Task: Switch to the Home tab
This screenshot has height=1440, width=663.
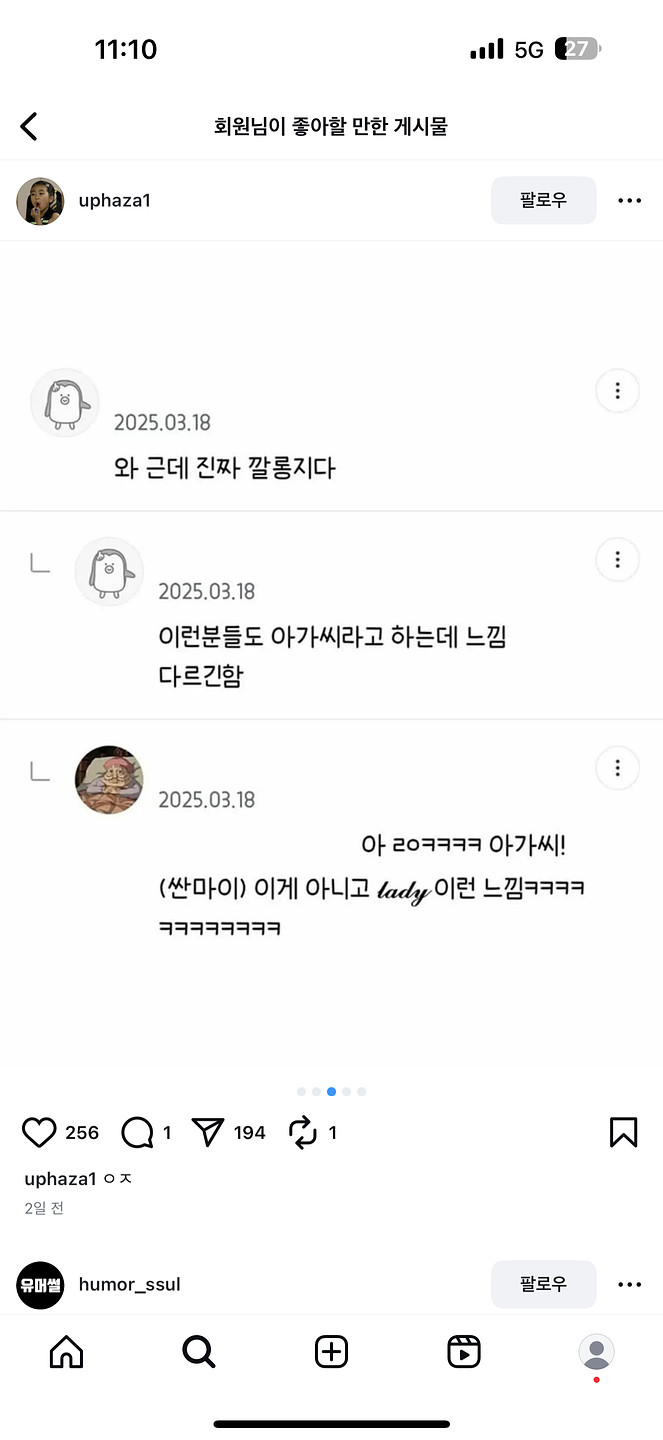Action: [66, 1352]
